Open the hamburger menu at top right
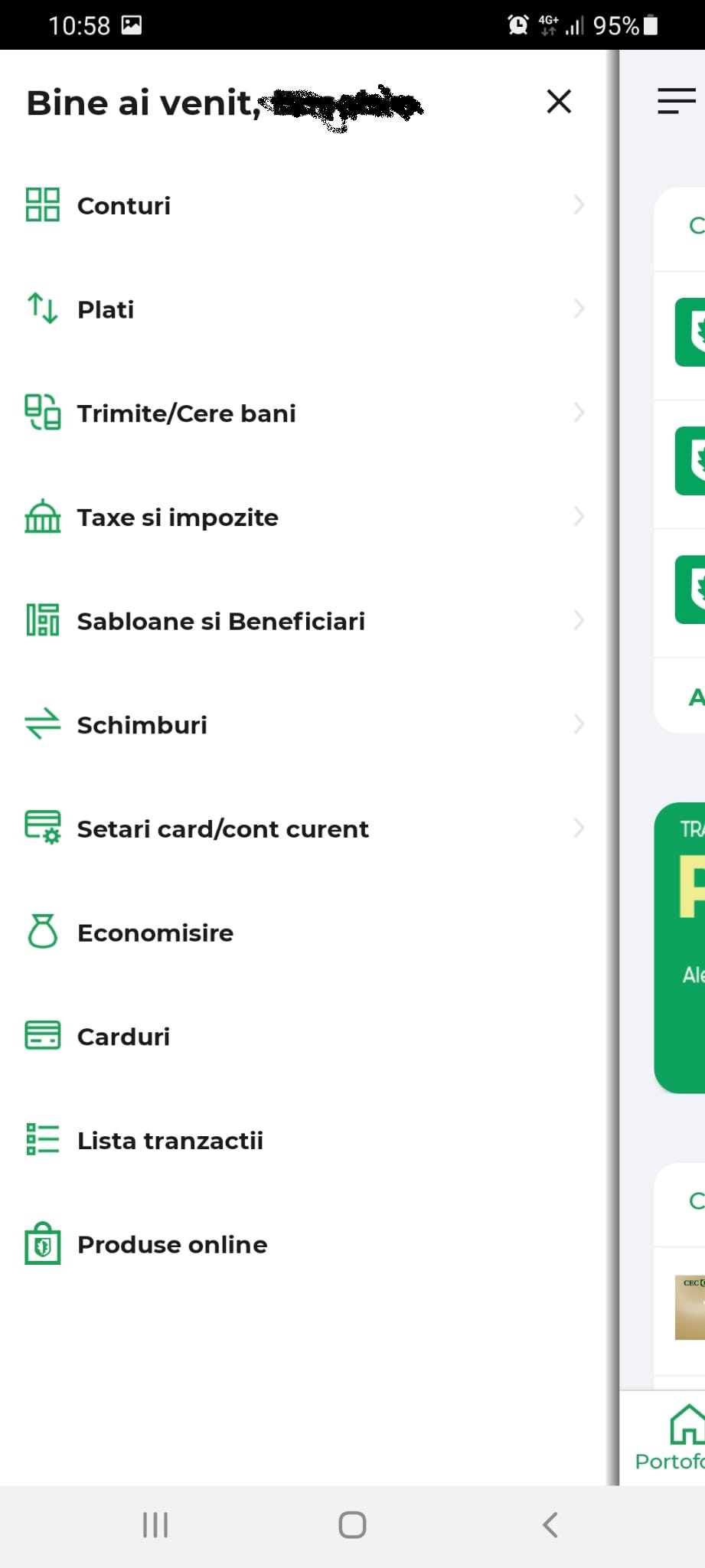This screenshot has width=705, height=1568. click(x=677, y=101)
